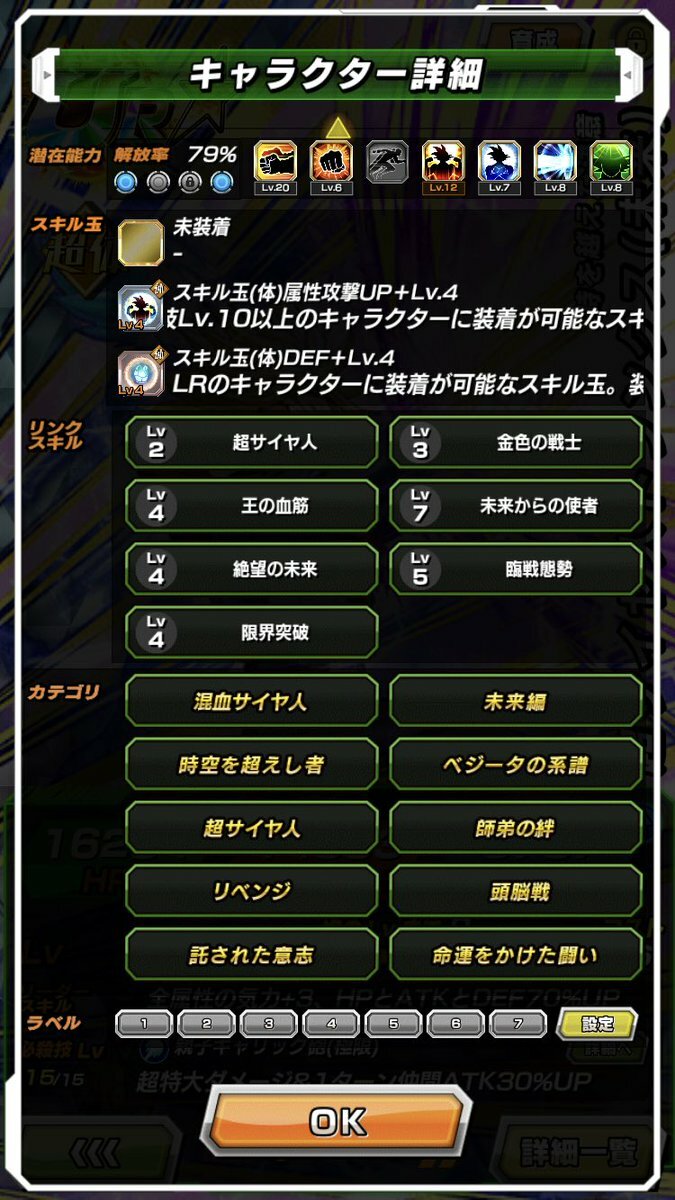Open the 未来編 category
Screen dimensions: 675x1200
(x=515, y=701)
